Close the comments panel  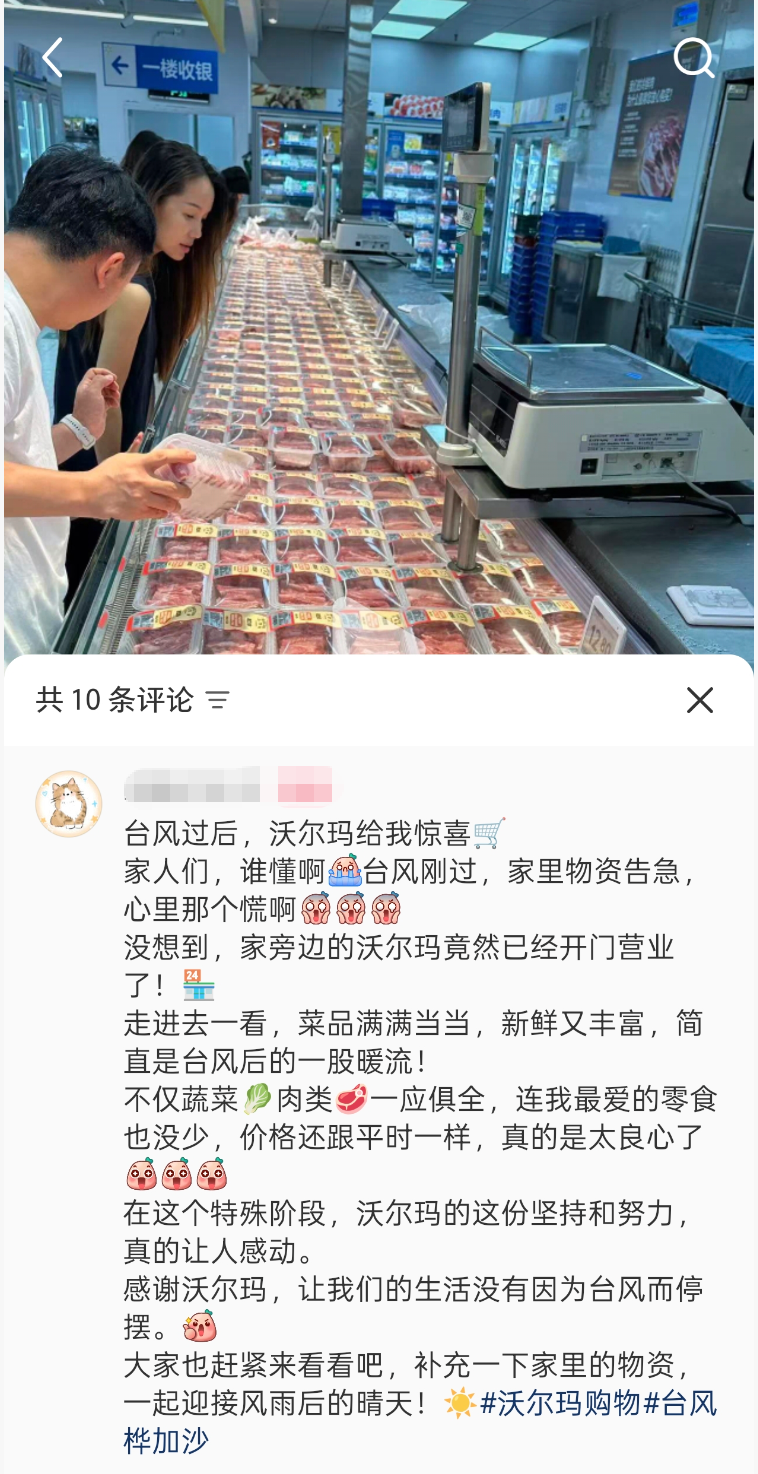[700, 700]
